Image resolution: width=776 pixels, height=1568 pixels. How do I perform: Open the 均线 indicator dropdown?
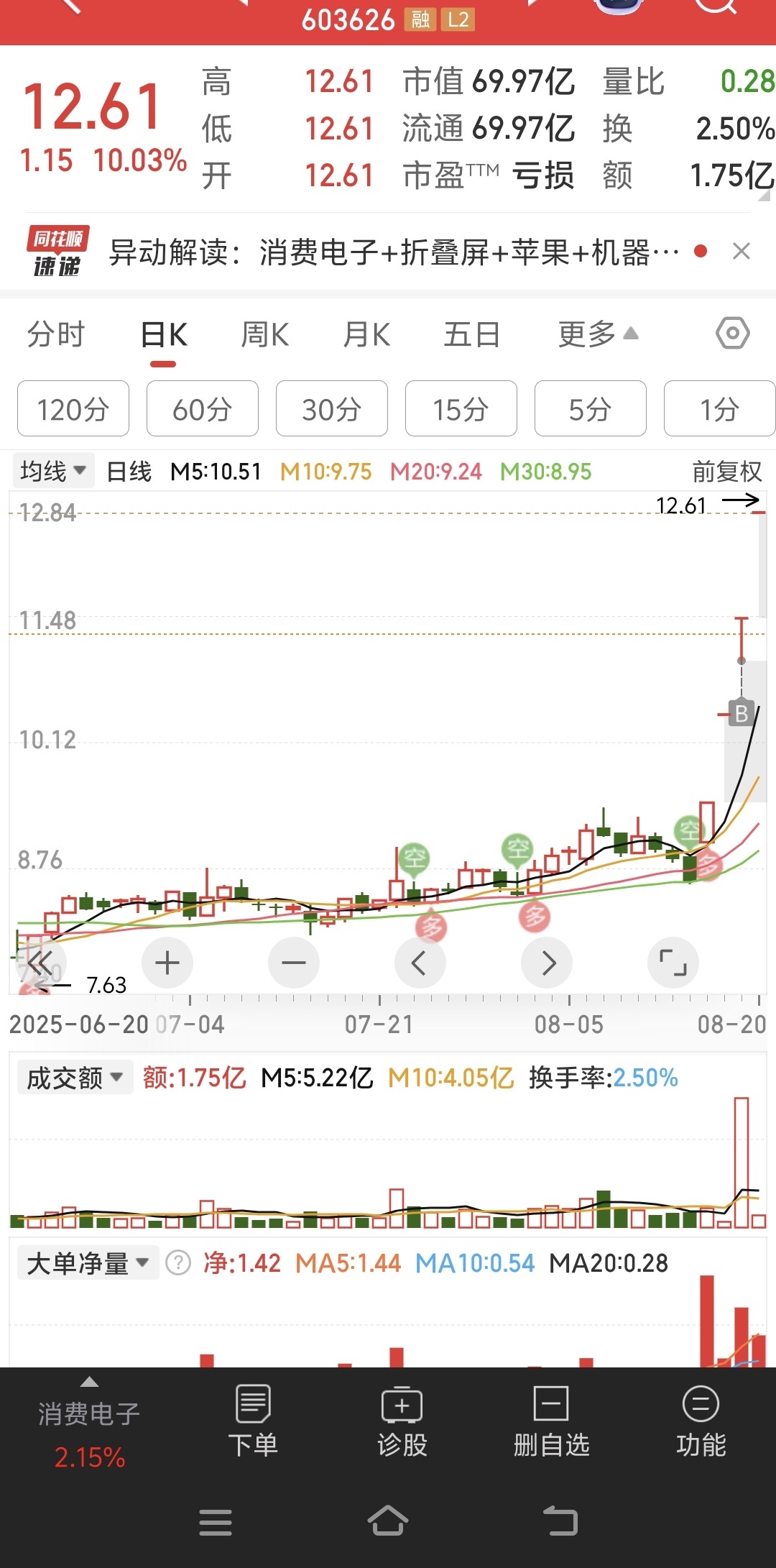click(53, 472)
